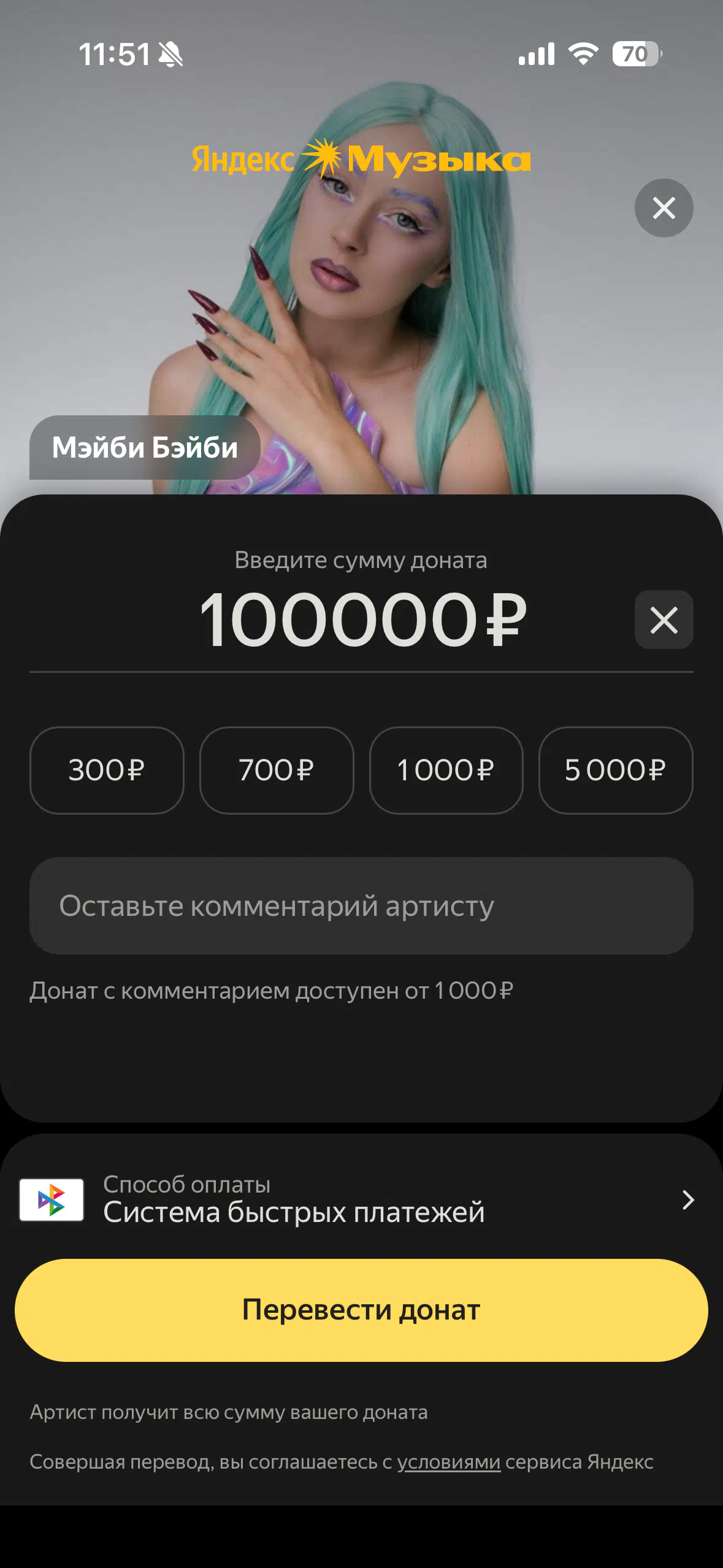Select the 300 ₽ preset amount
Viewport: 723px width, 1568px height.
[107, 770]
